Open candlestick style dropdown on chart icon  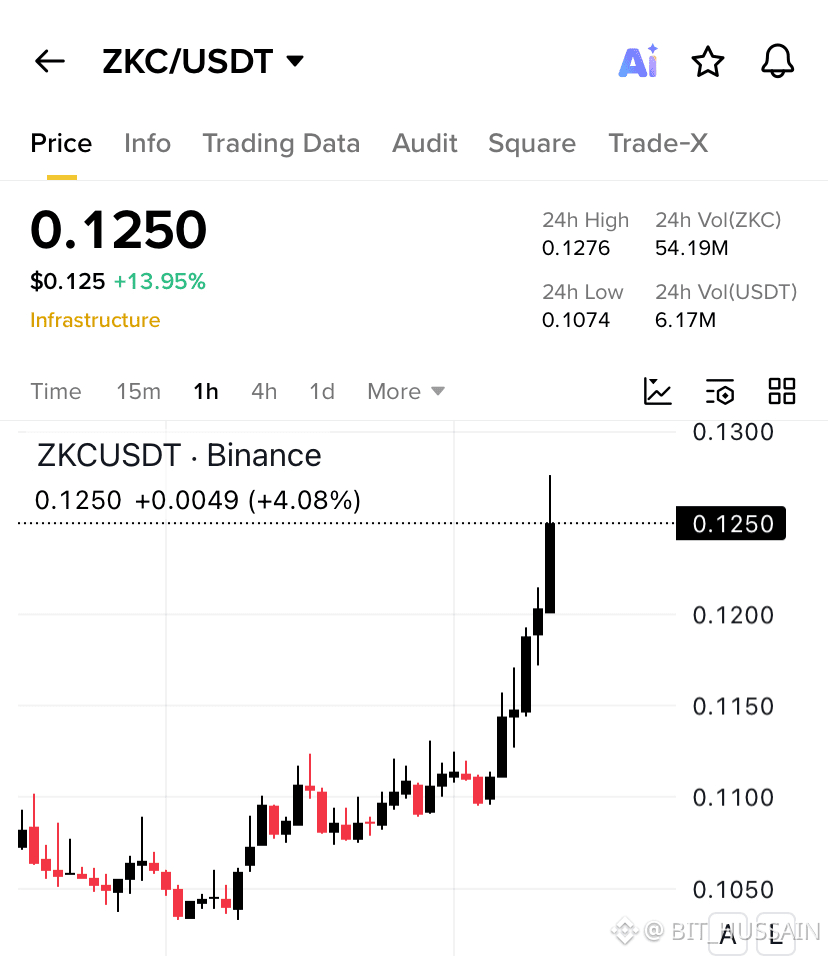click(x=657, y=391)
